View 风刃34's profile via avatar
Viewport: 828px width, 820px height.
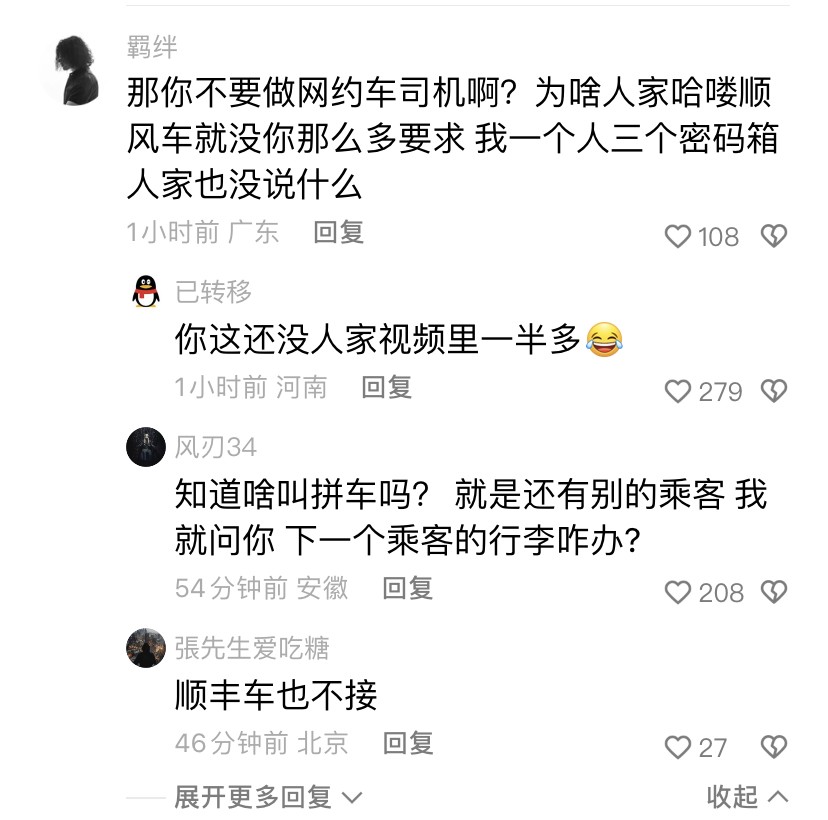click(x=145, y=447)
